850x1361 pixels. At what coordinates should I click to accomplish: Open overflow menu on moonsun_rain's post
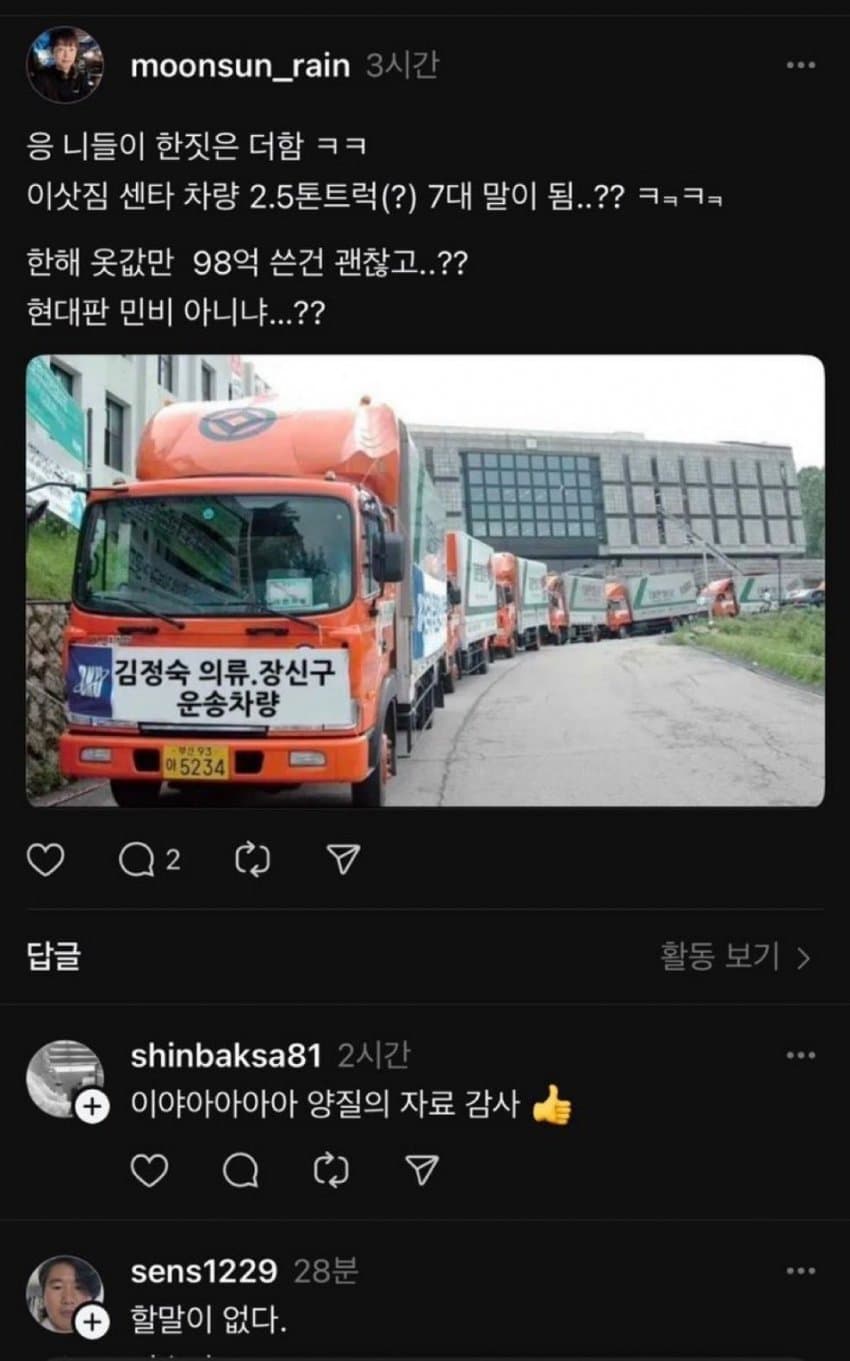800,66
